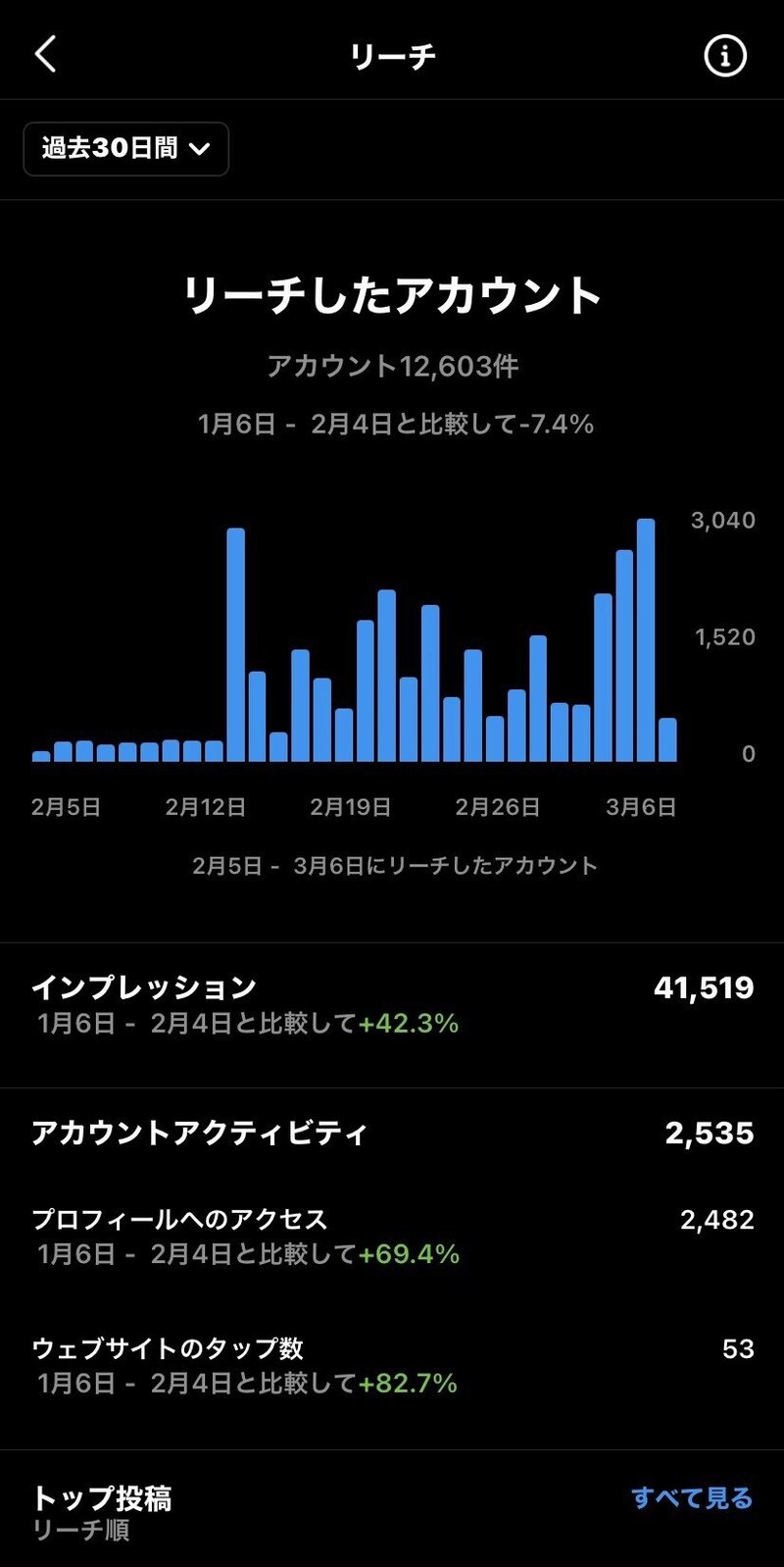Image resolution: width=784 pixels, height=1567 pixels.
Task: Go back using the top-left arrow
Action: click(x=46, y=55)
